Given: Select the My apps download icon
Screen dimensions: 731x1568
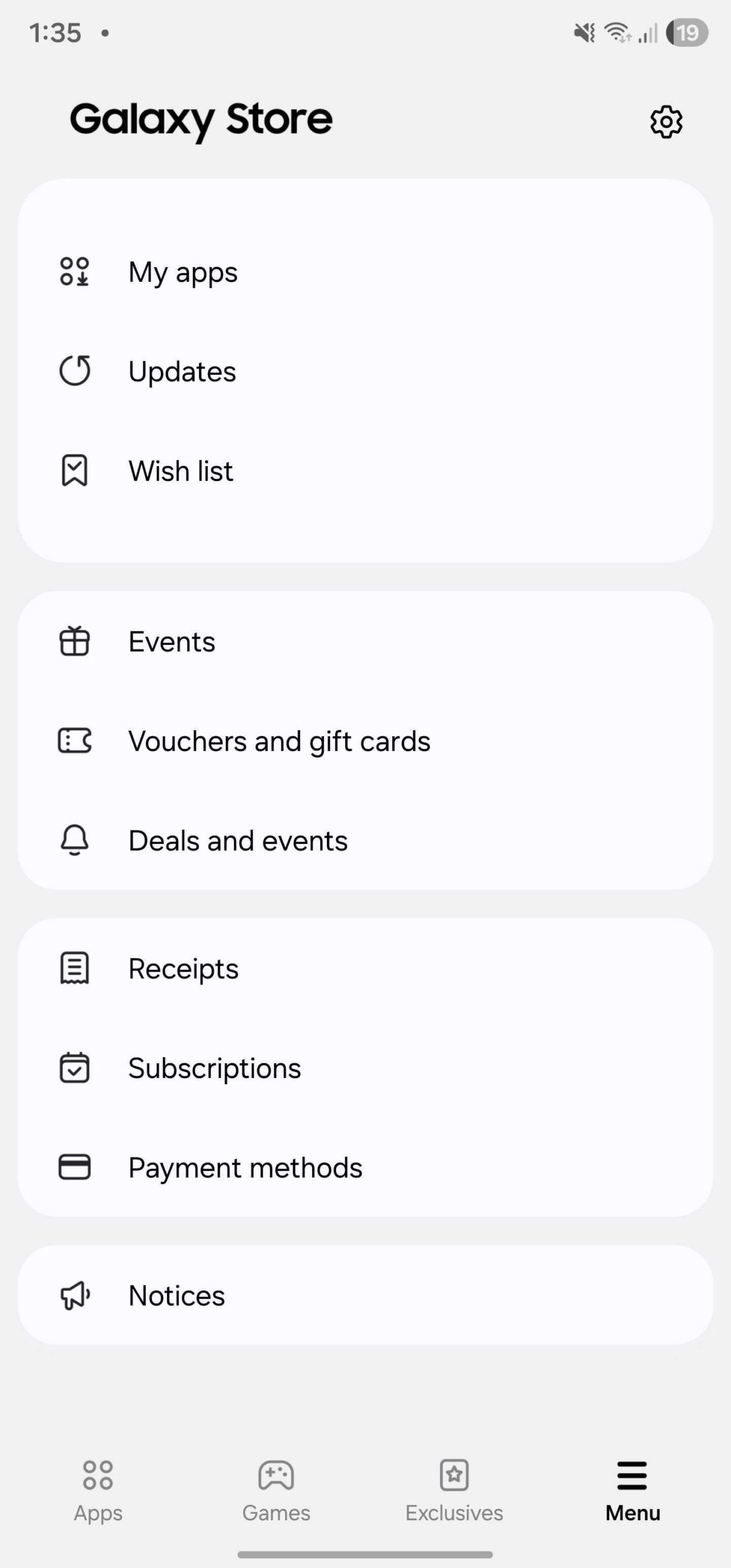Looking at the screenshot, I should (76, 272).
